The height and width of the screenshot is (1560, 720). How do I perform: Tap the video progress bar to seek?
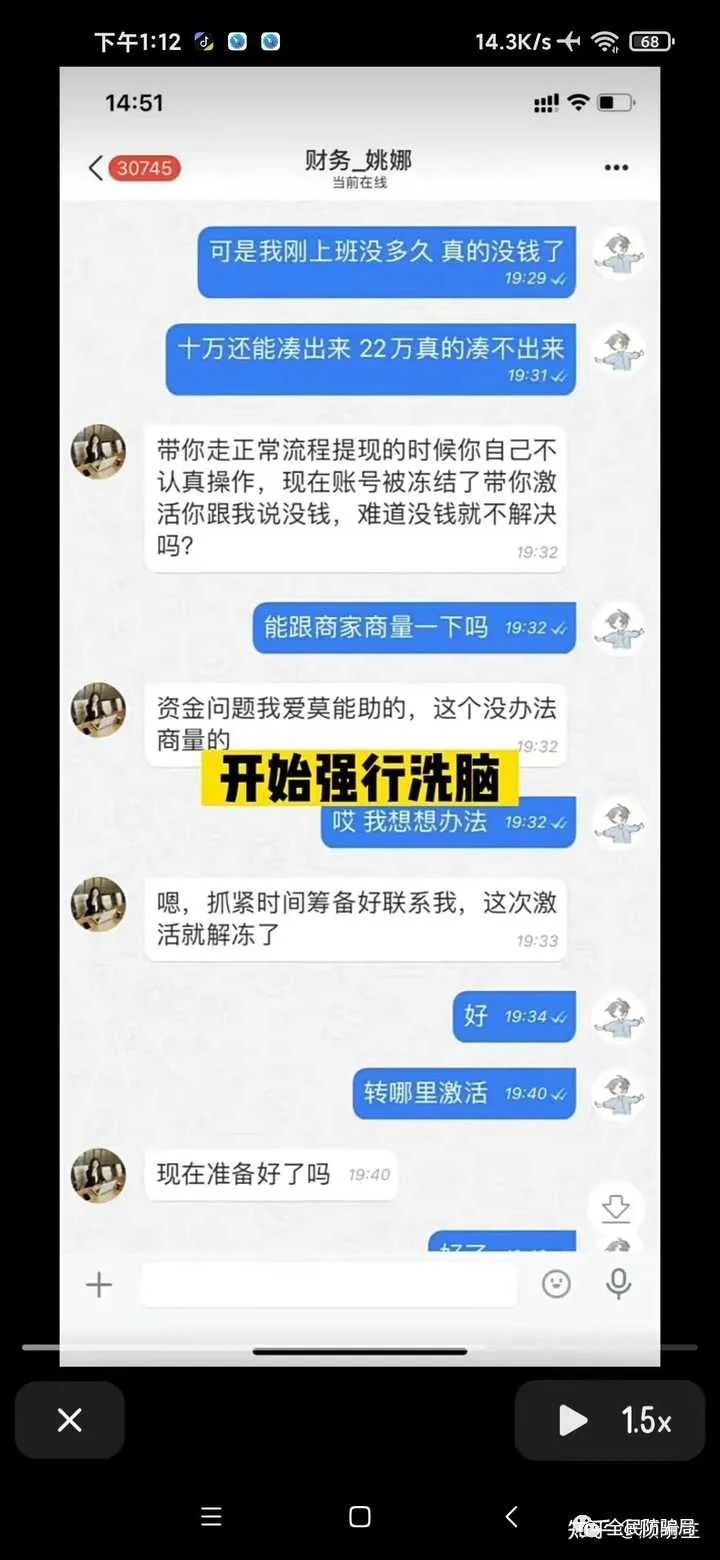click(x=360, y=1347)
